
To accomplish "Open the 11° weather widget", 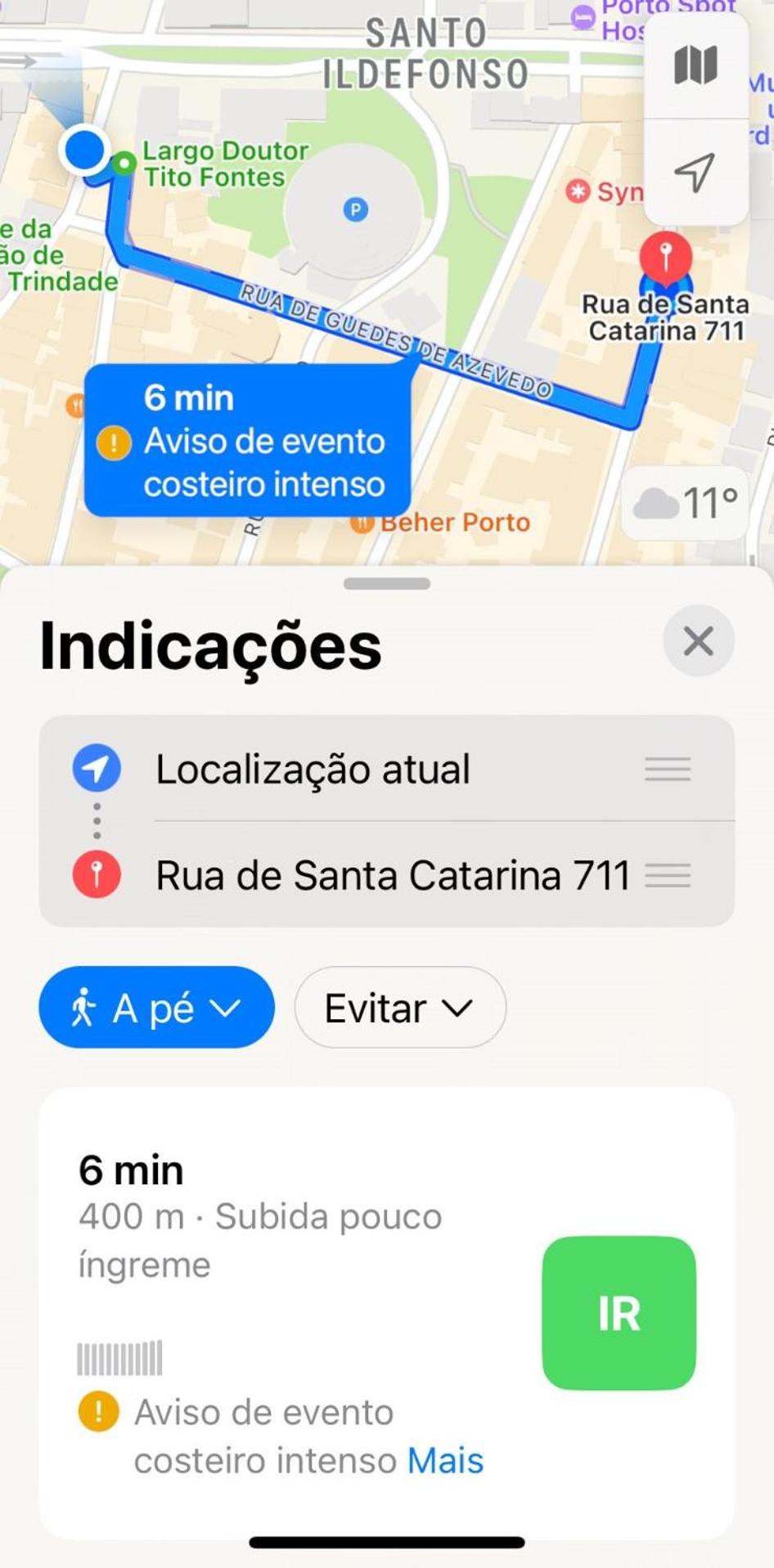I will [686, 504].
